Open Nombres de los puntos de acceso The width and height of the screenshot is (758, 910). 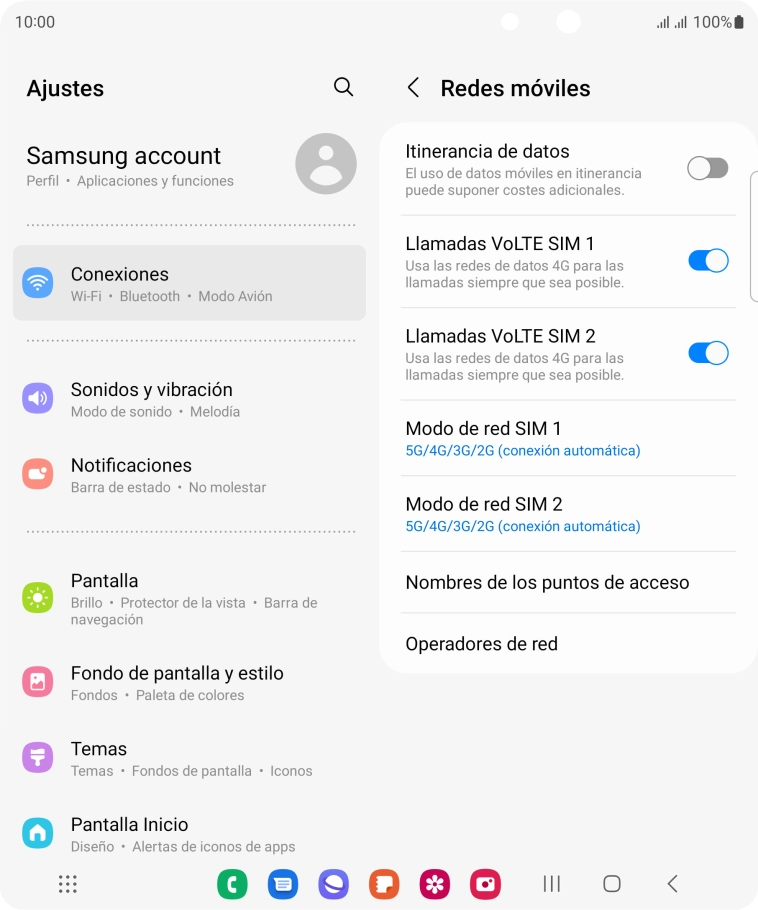click(546, 583)
